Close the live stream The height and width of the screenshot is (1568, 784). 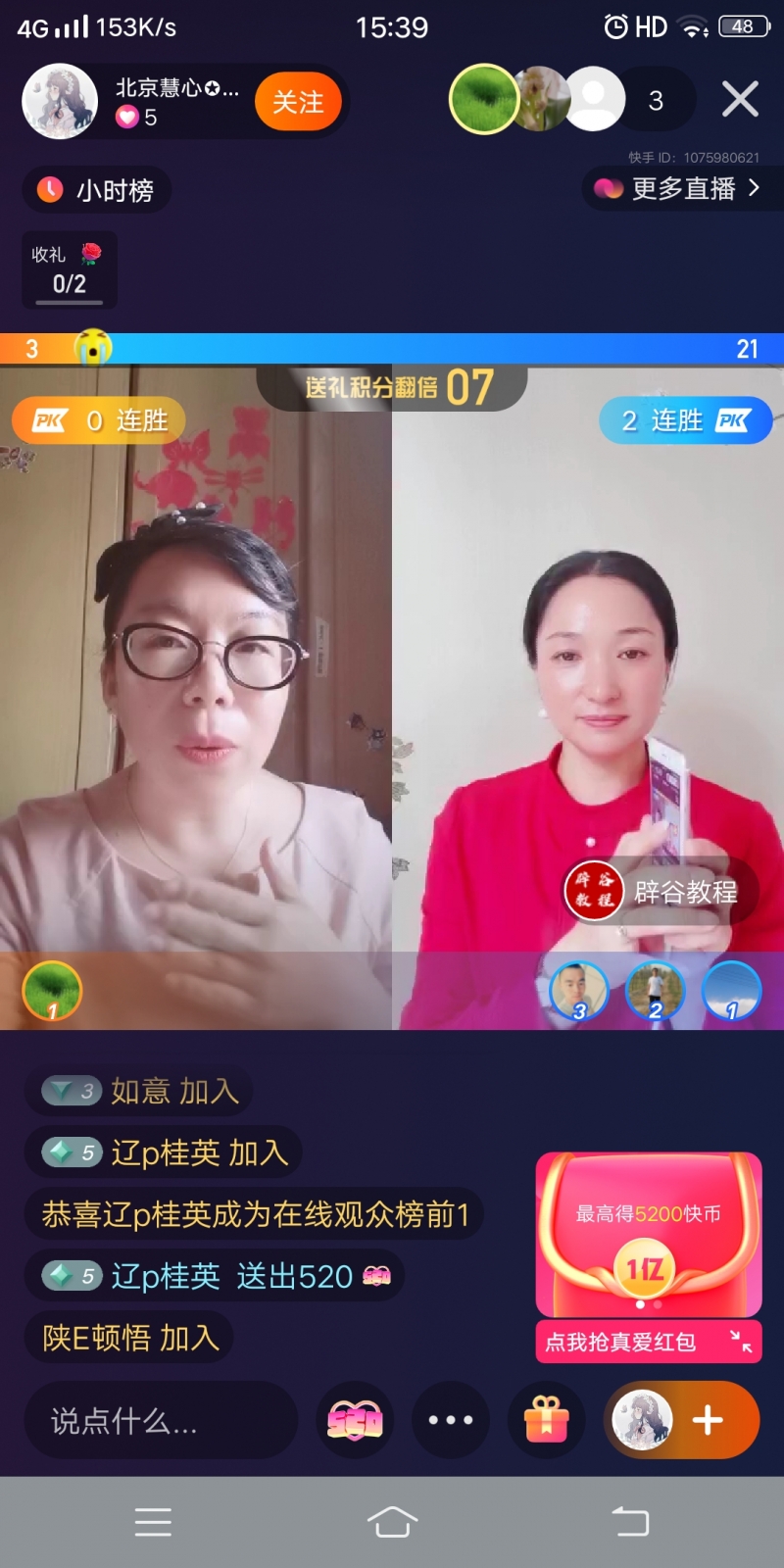[x=740, y=100]
